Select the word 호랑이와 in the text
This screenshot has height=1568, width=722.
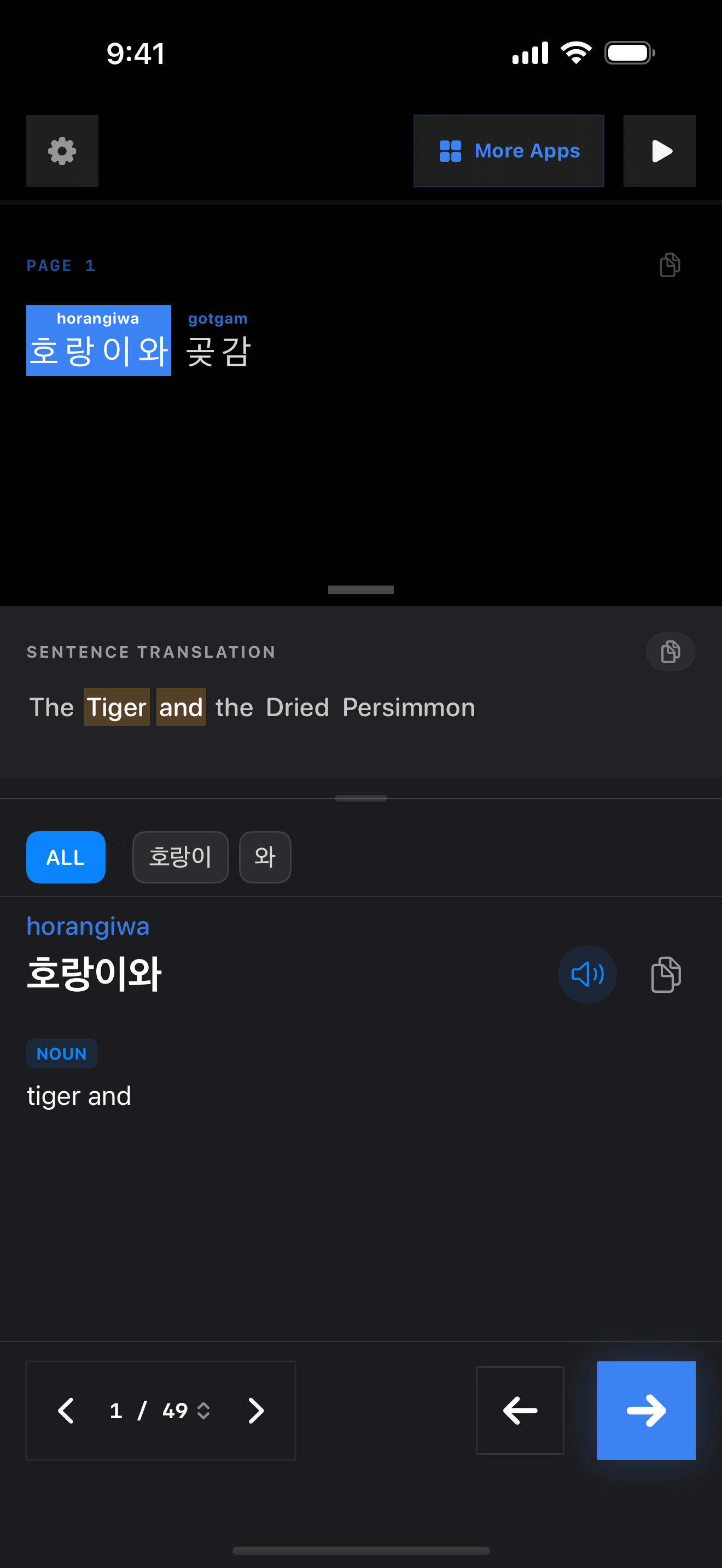tap(98, 341)
